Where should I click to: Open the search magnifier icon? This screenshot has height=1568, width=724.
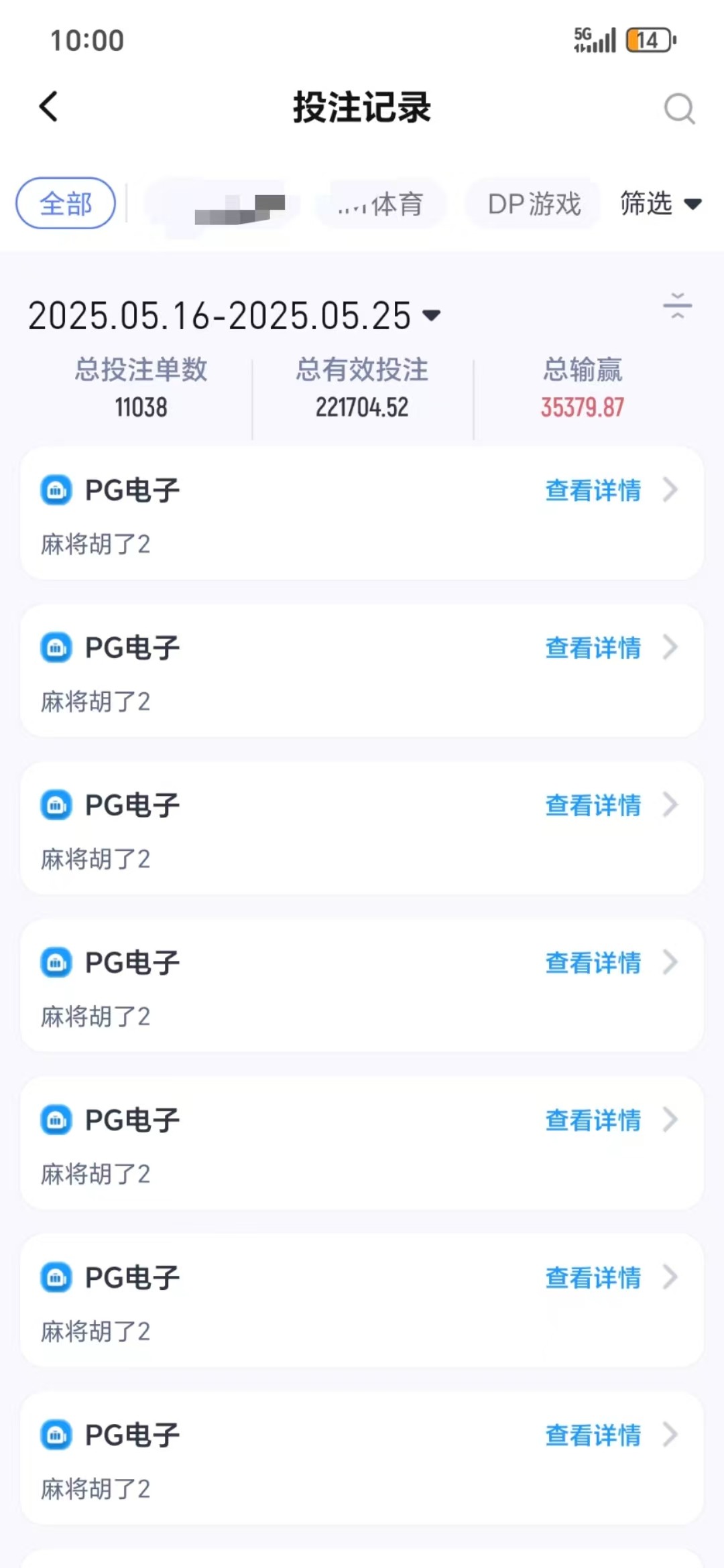678,109
